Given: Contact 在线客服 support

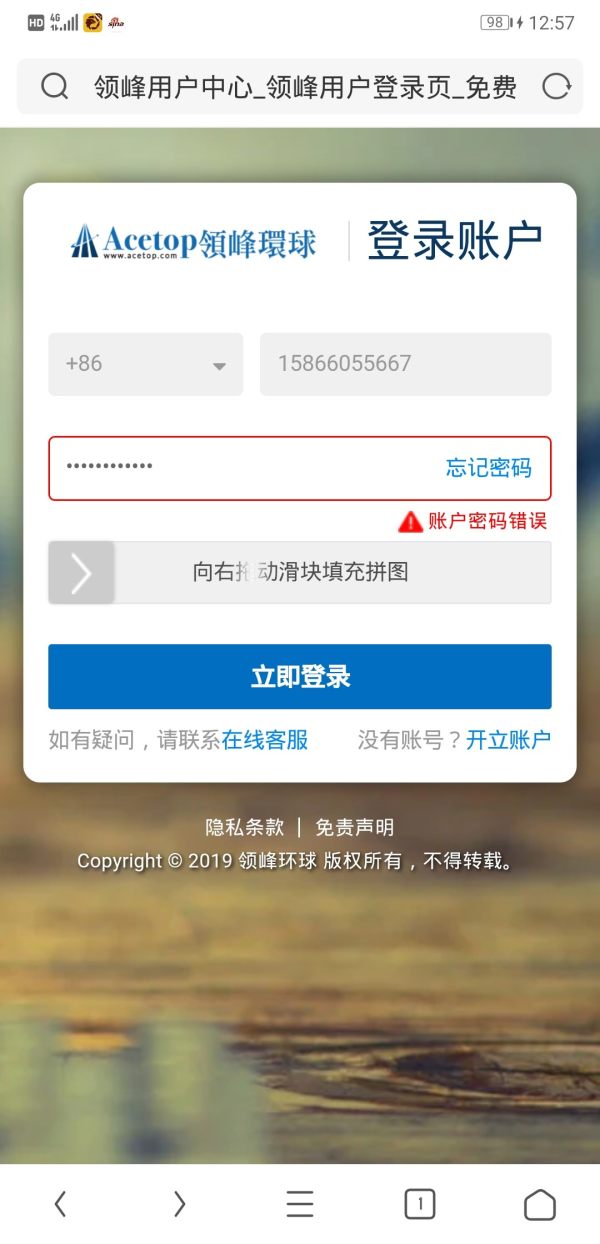Looking at the screenshot, I should [x=265, y=740].
